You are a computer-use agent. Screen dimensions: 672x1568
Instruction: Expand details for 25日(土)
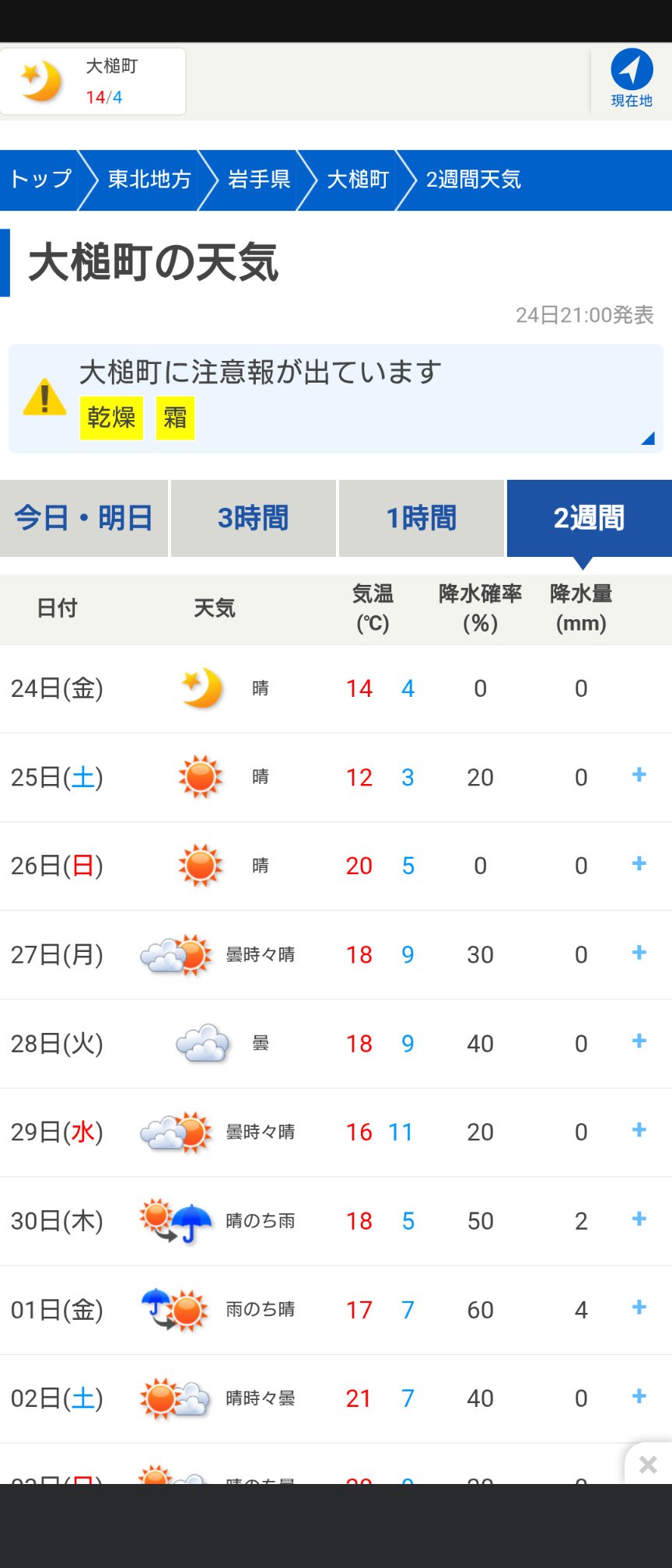pyautogui.click(x=639, y=775)
